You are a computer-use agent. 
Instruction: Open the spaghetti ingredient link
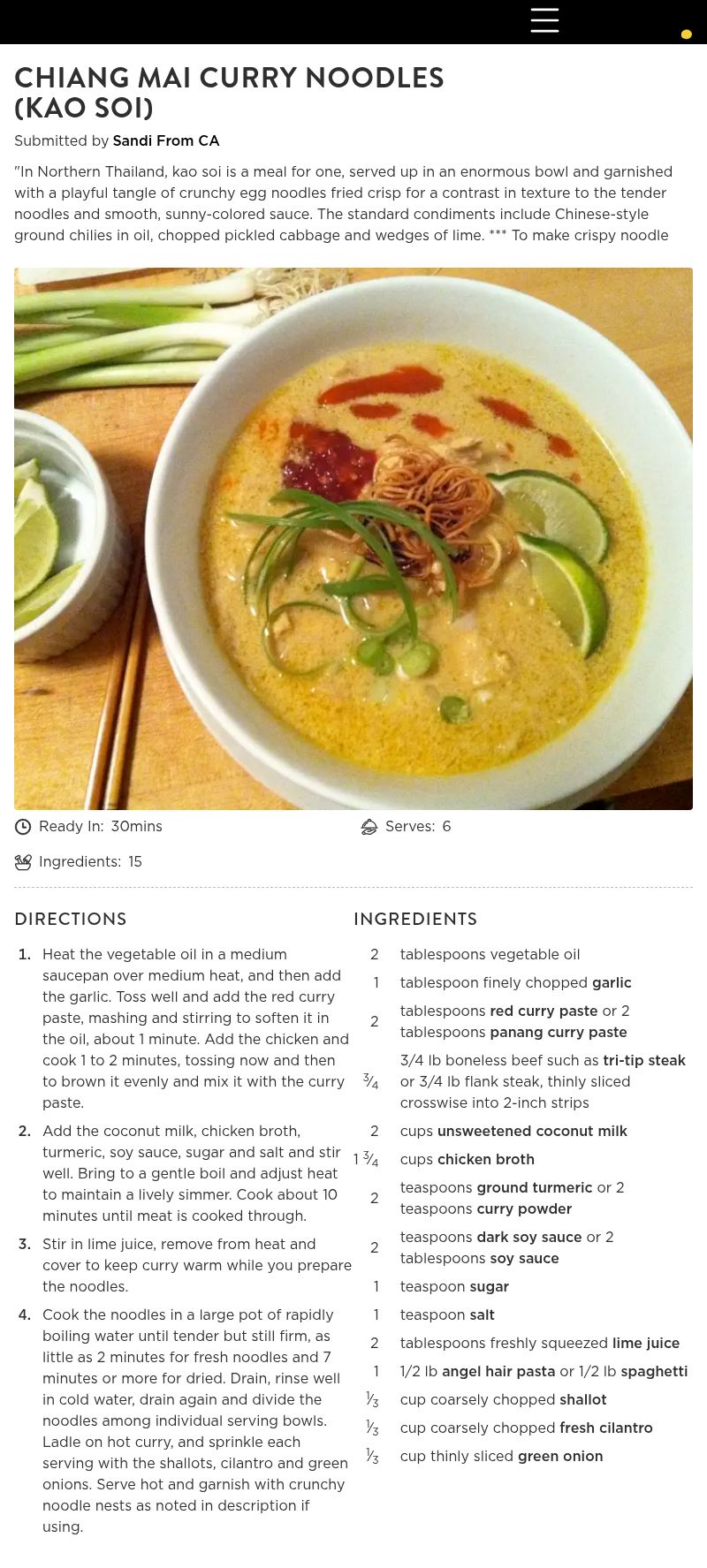(x=654, y=1371)
